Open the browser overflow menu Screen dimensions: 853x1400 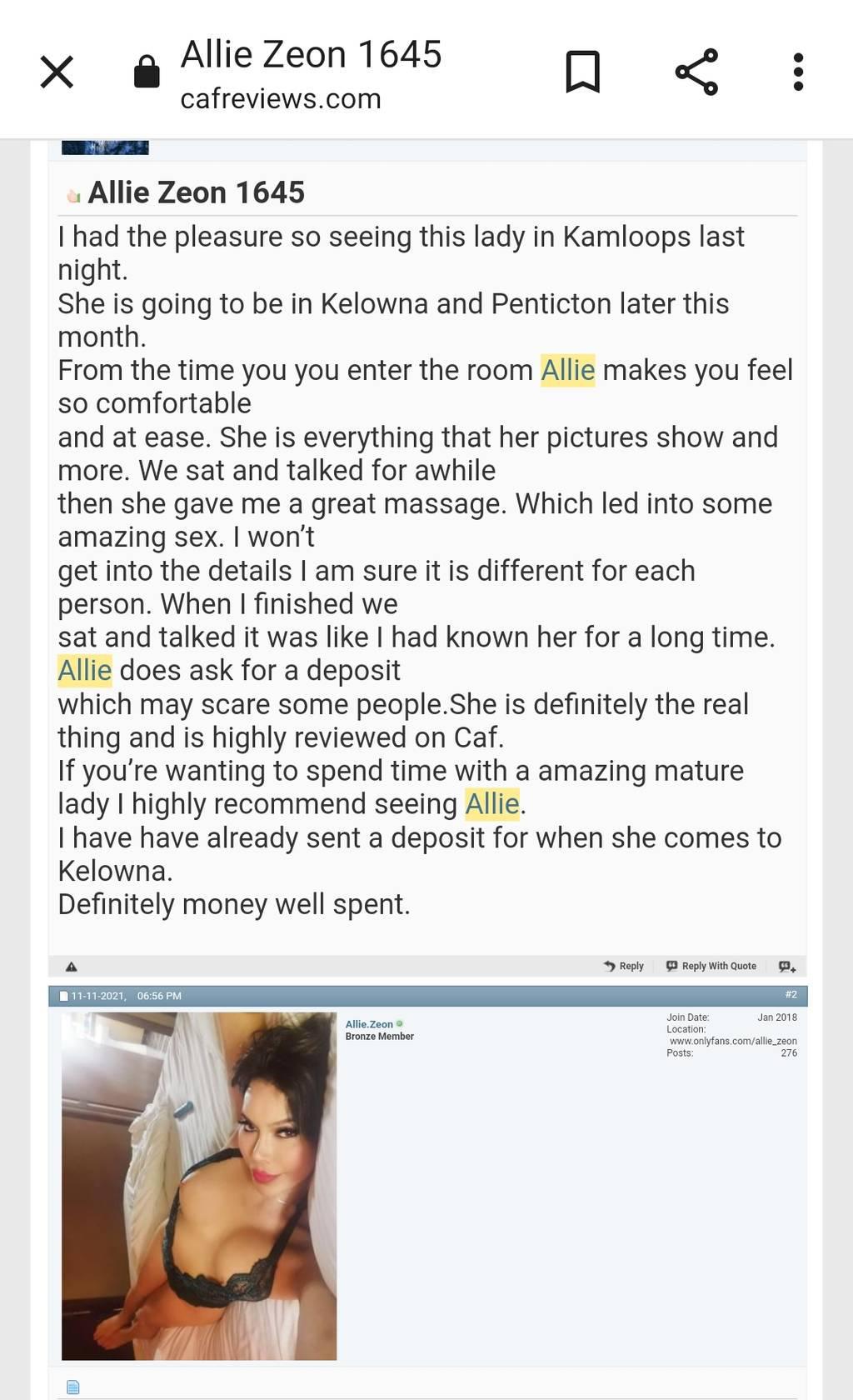[798, 72]
